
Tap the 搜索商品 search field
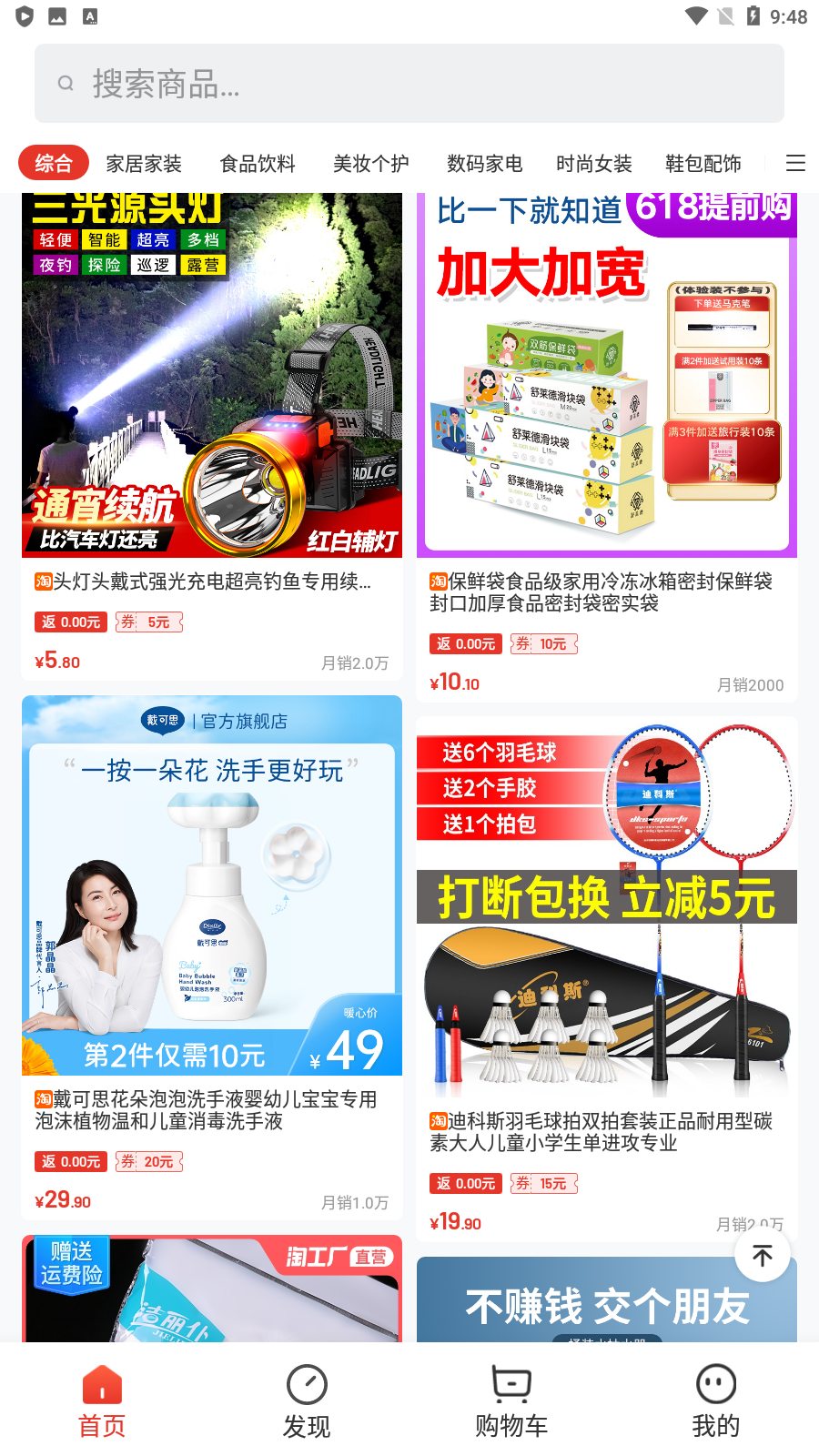409,84
